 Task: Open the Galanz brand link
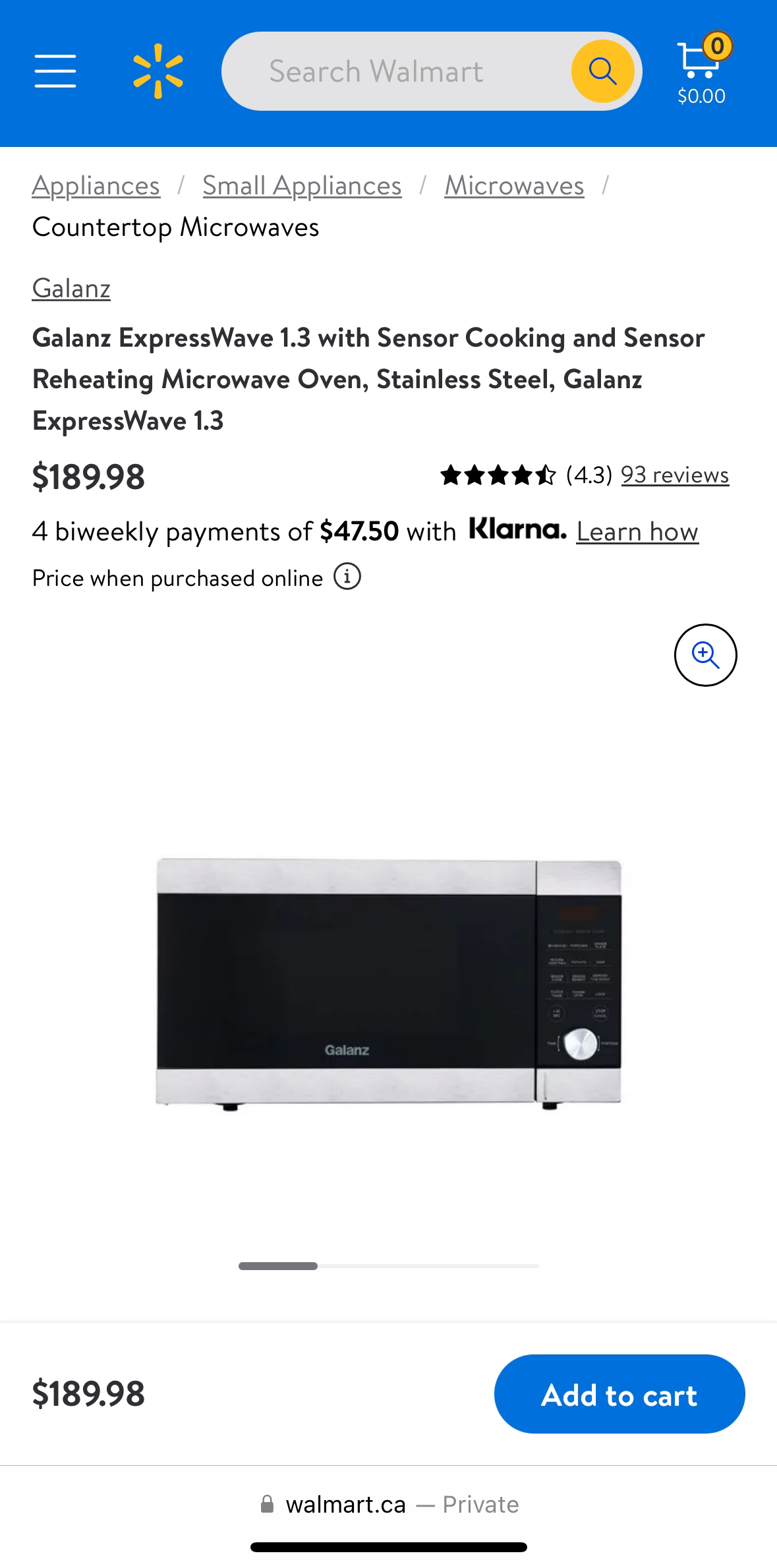coord(71,289)
